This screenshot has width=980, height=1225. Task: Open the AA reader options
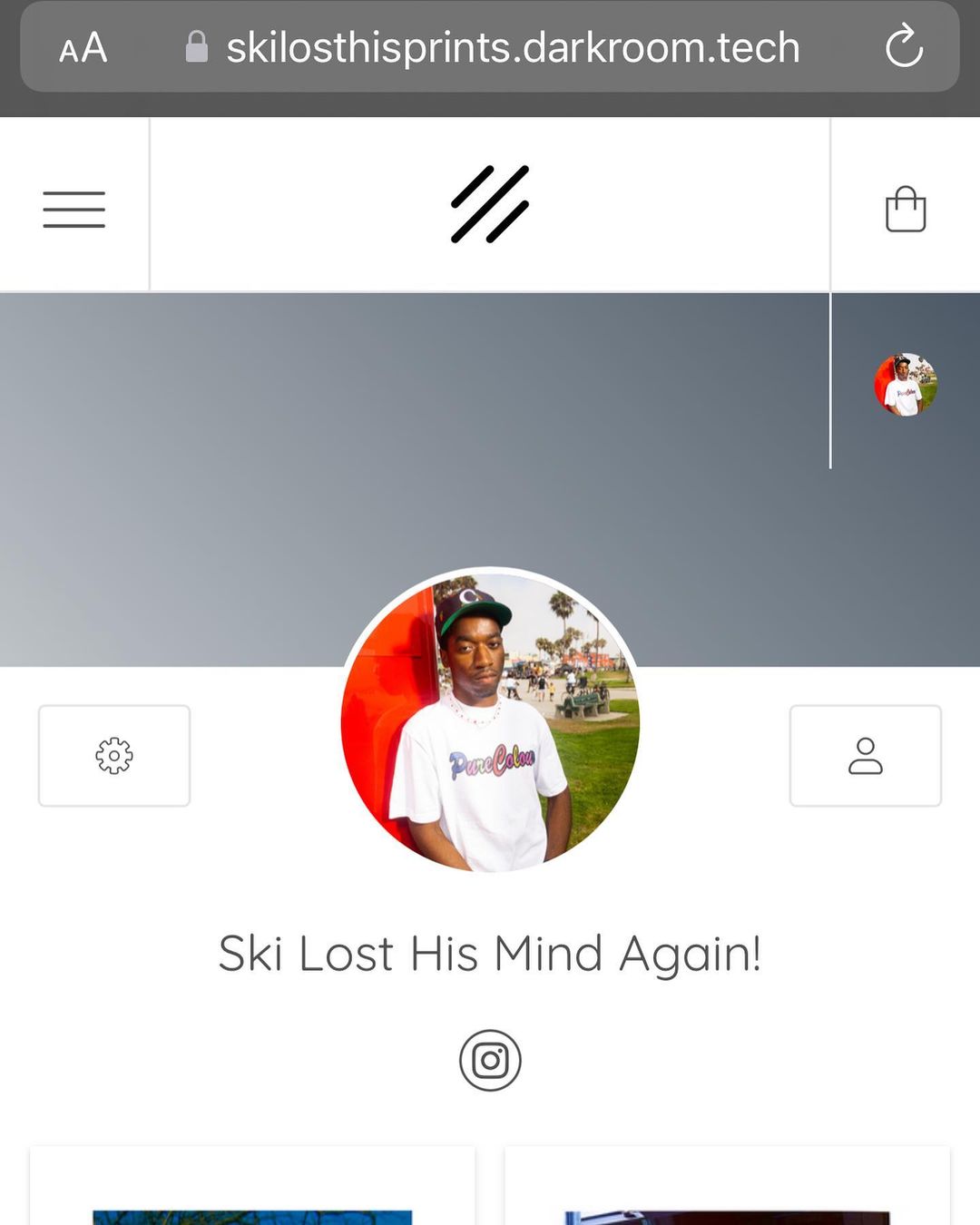pos(83,48)
